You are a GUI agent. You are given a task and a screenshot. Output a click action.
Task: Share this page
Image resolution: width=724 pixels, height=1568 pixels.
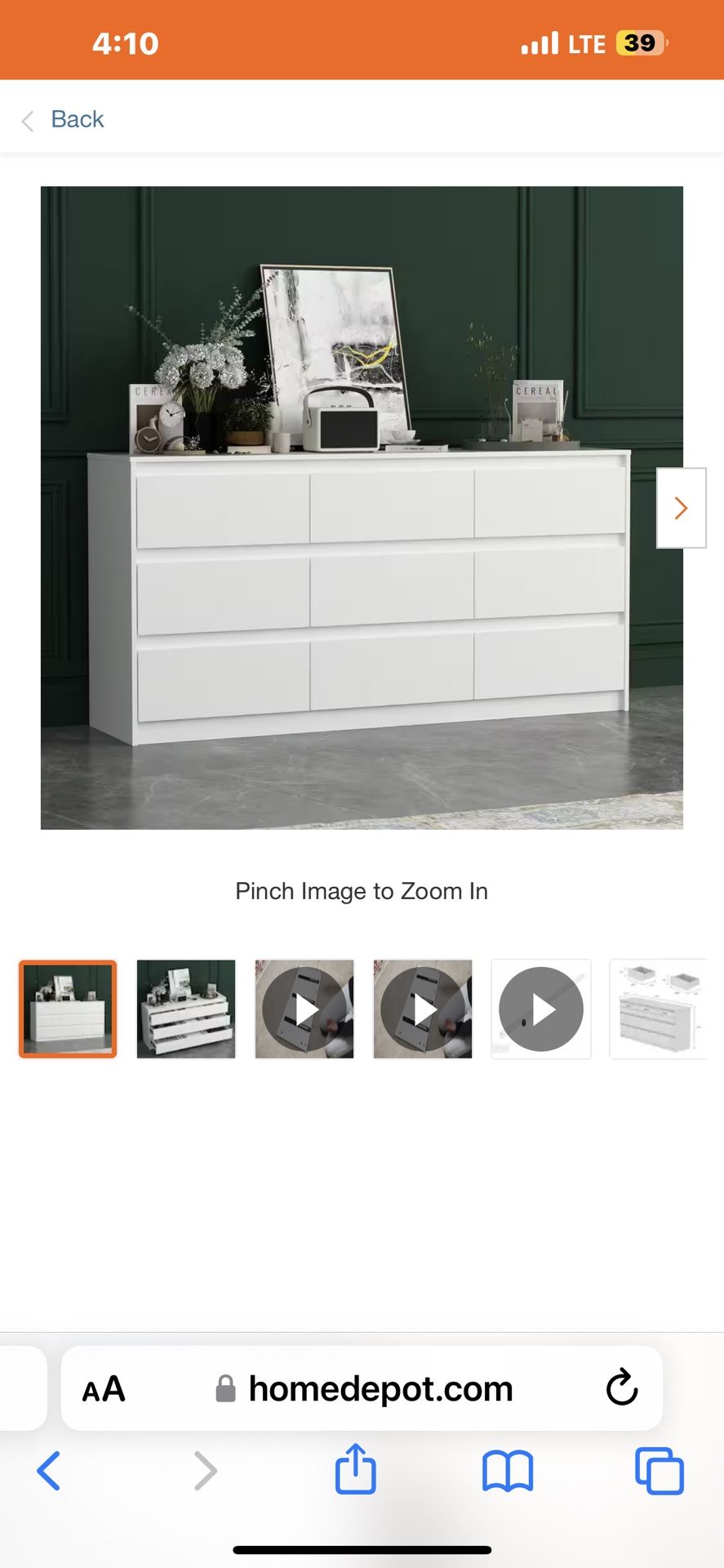(x=356, y=1468)
